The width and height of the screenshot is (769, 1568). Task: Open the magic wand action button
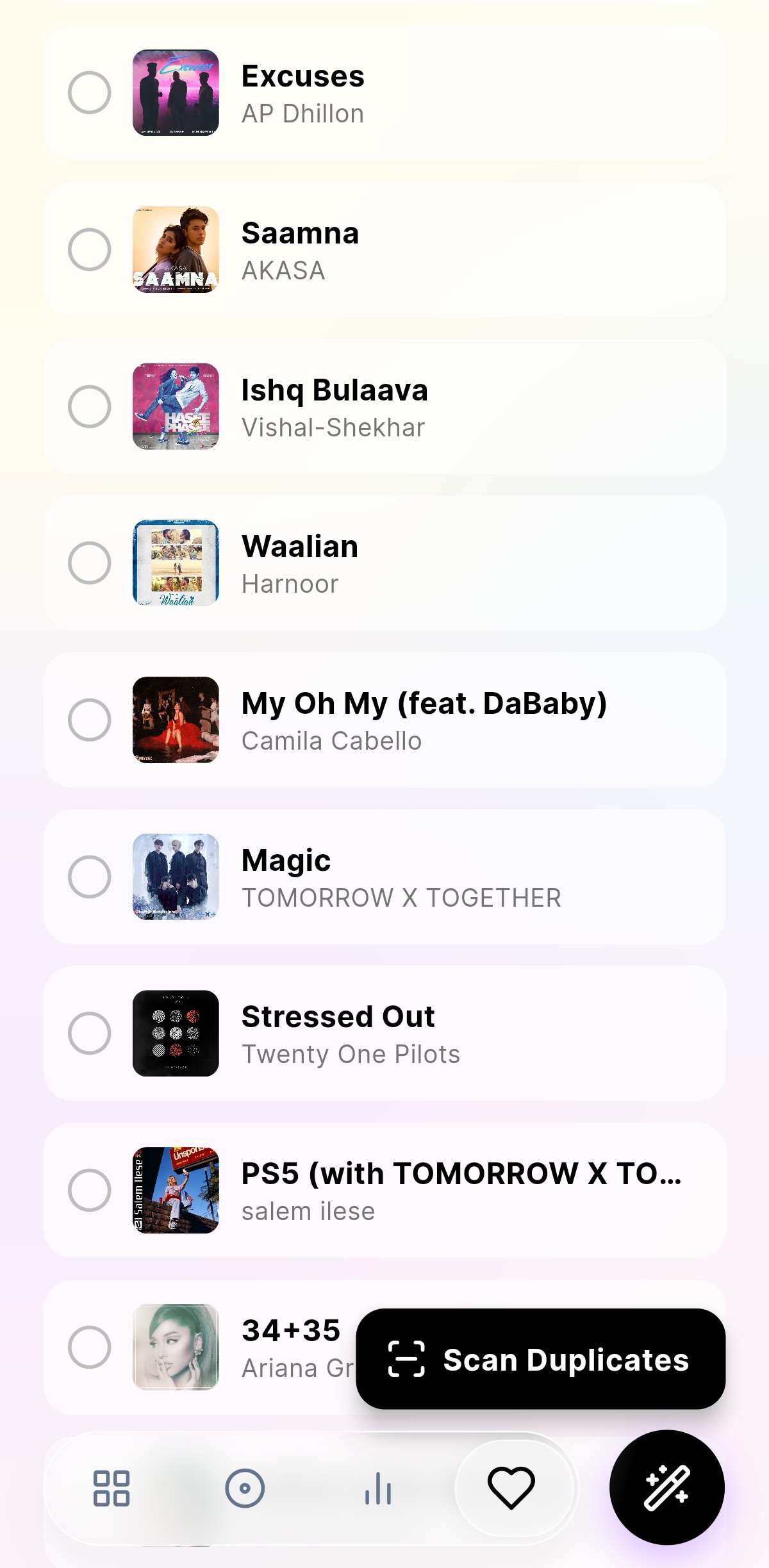[666, 1487]
